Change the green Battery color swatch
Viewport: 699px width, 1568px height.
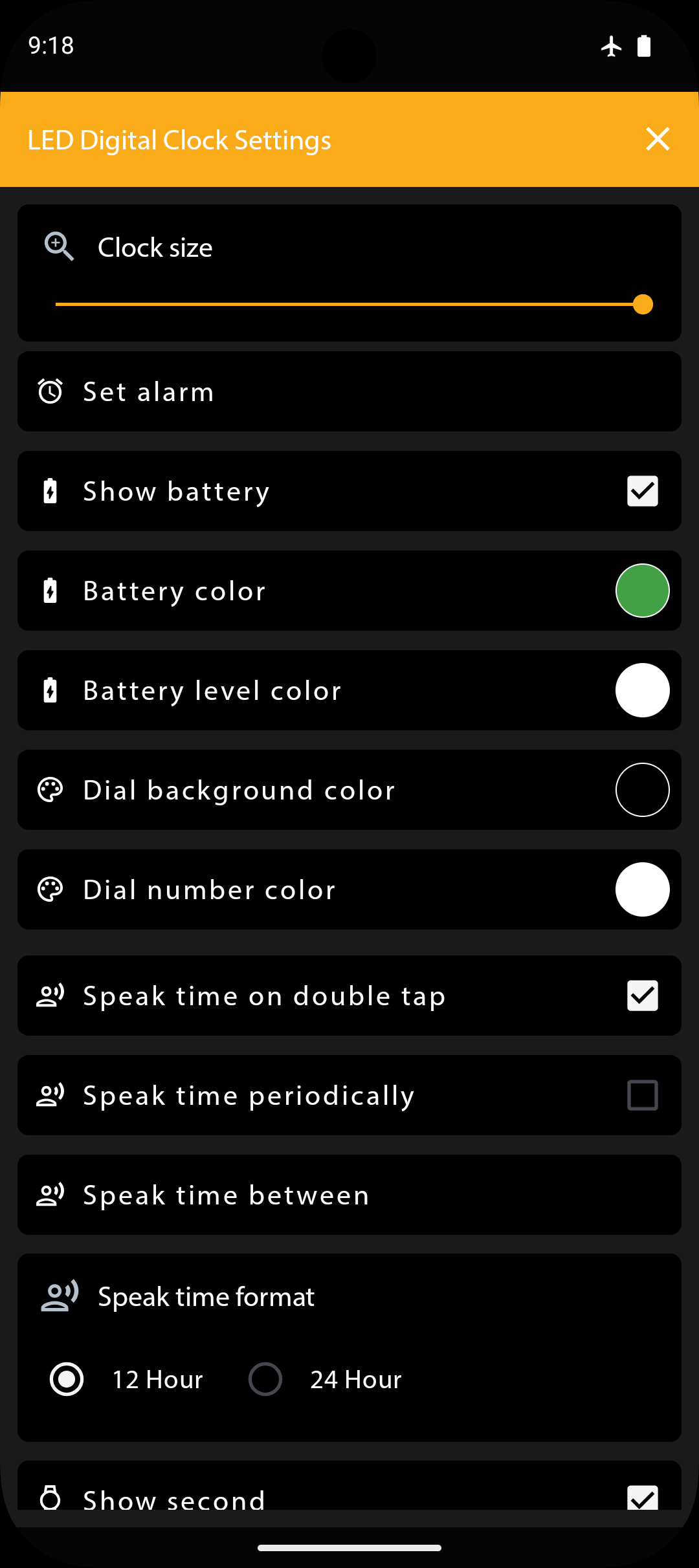point(642,591)
